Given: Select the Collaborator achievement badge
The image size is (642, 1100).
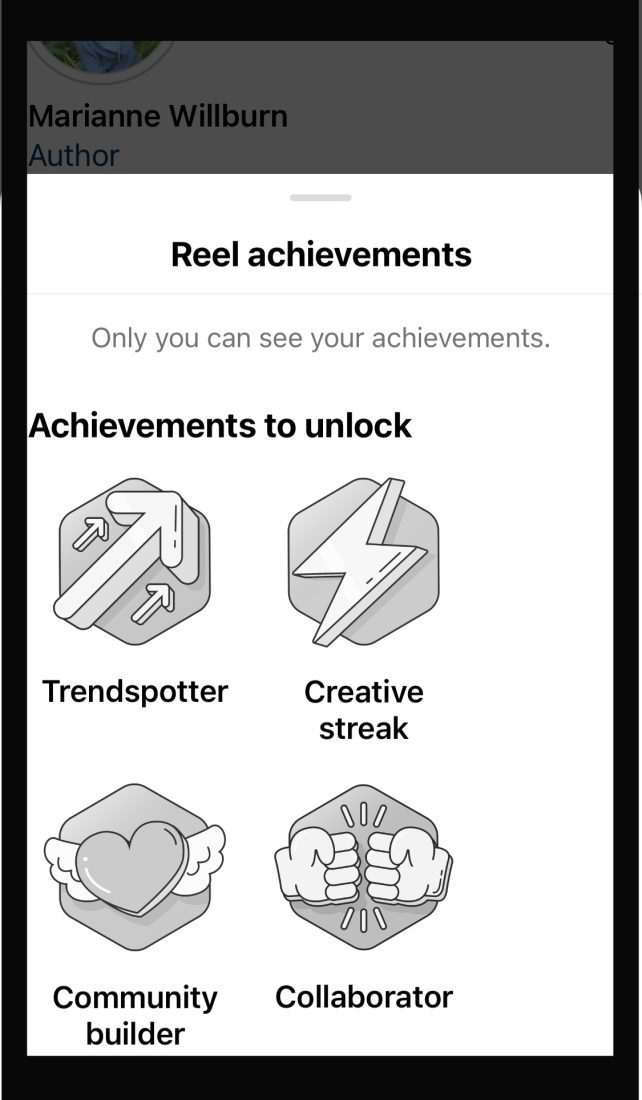Looking at the screenshot, I should click(x=363, y=866).
